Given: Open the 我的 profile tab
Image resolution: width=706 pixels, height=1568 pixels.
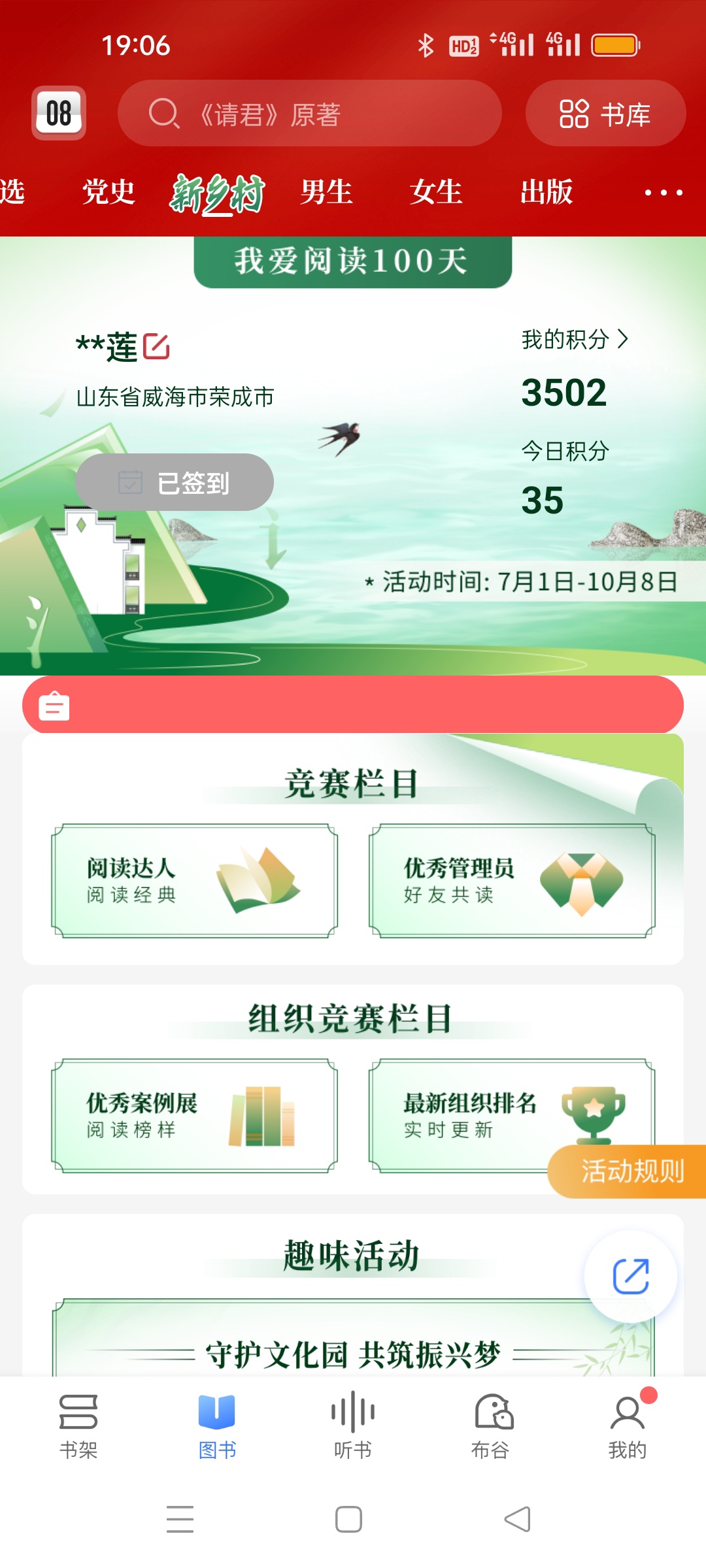Looking at the screenshot, I should coord(628,1424).
